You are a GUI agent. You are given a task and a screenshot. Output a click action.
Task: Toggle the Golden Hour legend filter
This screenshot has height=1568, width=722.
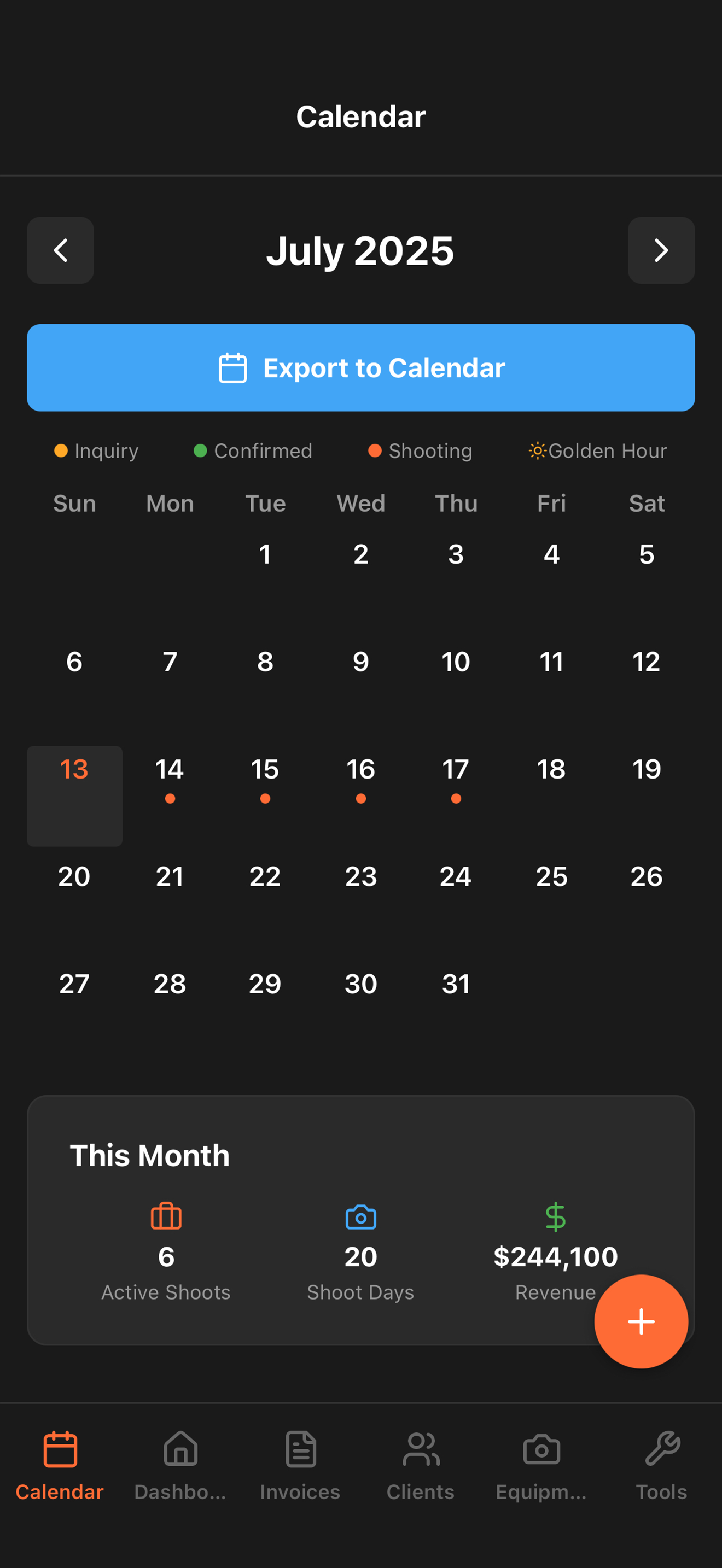tap(597, 451)
